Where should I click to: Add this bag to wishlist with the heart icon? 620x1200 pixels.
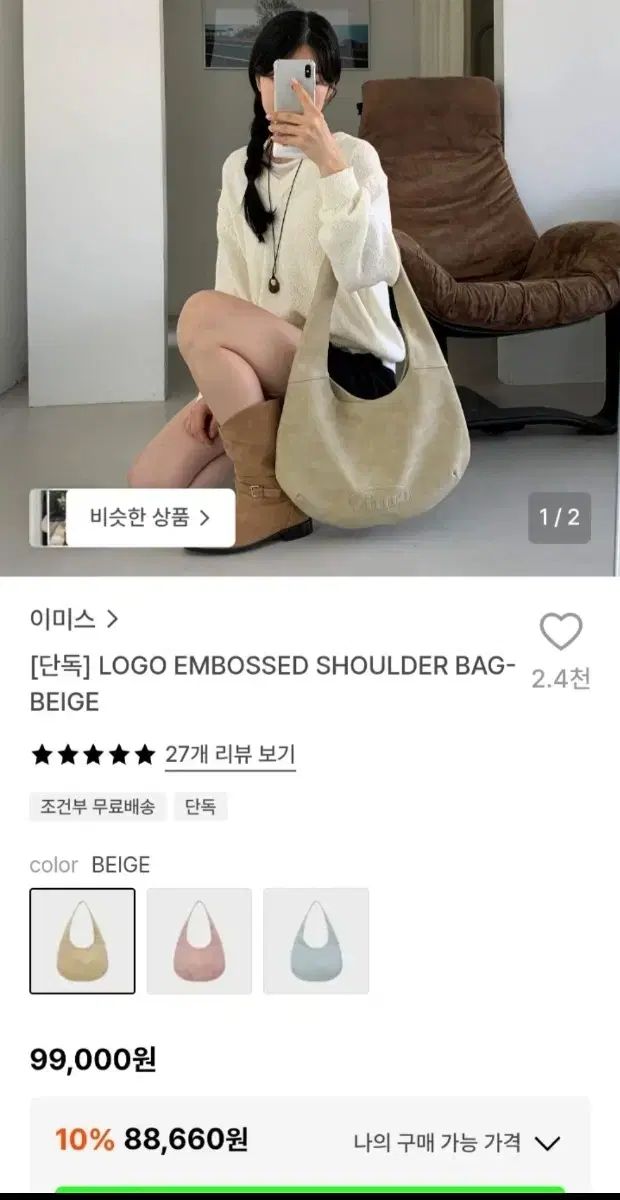point(560,632)
